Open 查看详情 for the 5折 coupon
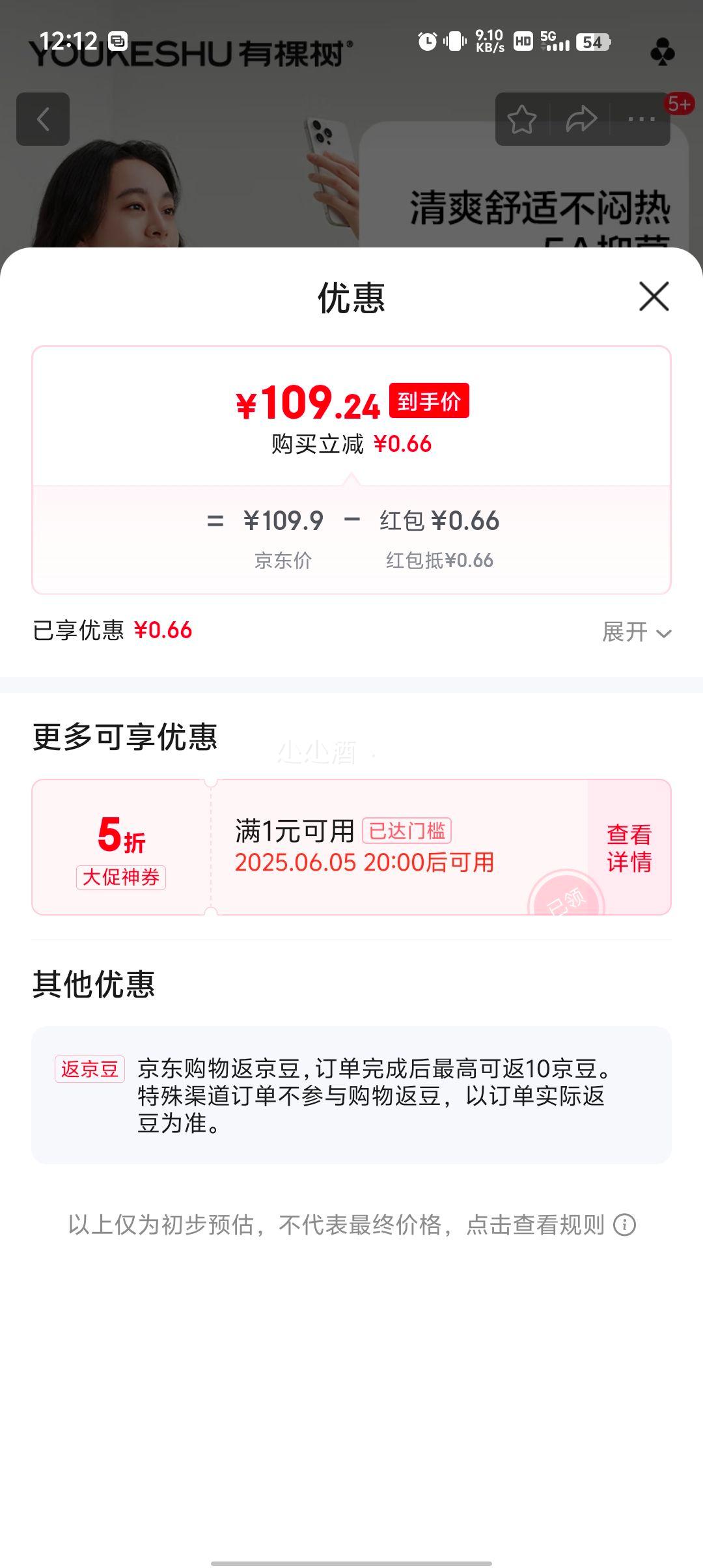The image size is (703, 1568). tap(629, 848)
